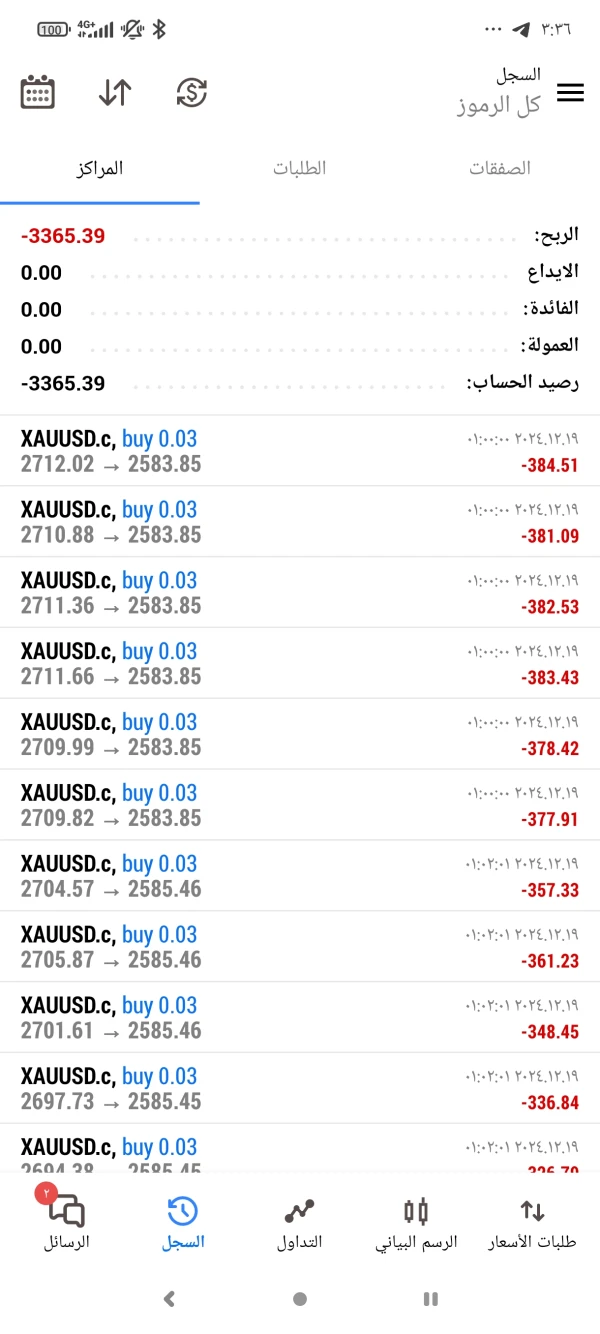Switch to the الصفقات tab

tap(500, 168)
